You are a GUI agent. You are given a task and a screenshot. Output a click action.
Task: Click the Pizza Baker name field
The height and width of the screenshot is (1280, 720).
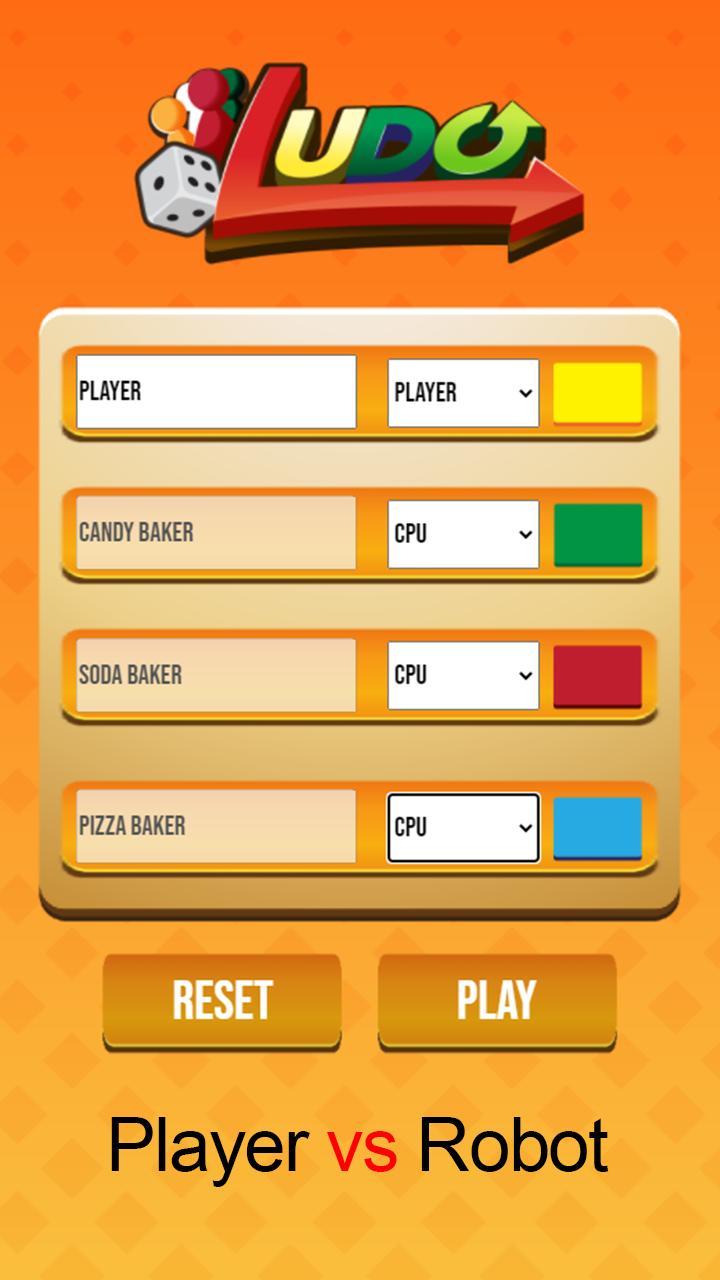pyautogui.click(x=215, y=826)
